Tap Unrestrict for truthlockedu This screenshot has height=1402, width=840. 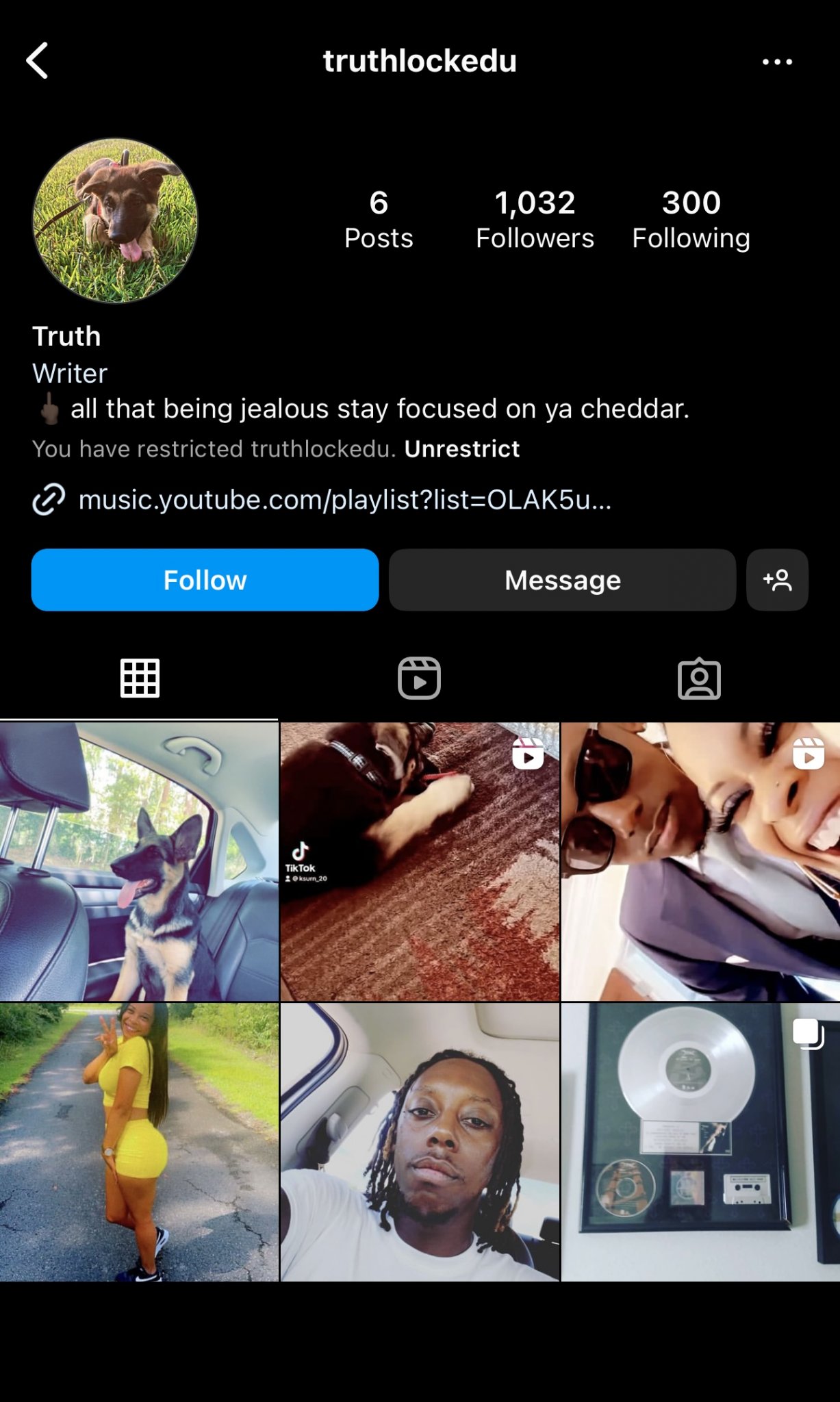click(x=462, y=449)
